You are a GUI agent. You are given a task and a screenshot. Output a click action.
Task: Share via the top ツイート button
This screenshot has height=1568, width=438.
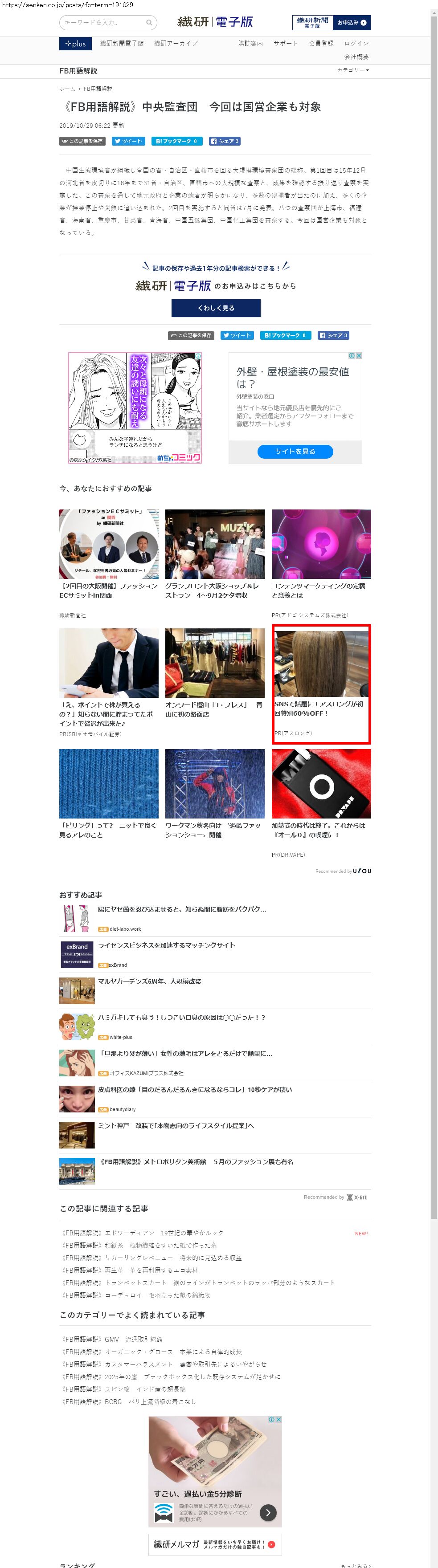coord(128,141)
